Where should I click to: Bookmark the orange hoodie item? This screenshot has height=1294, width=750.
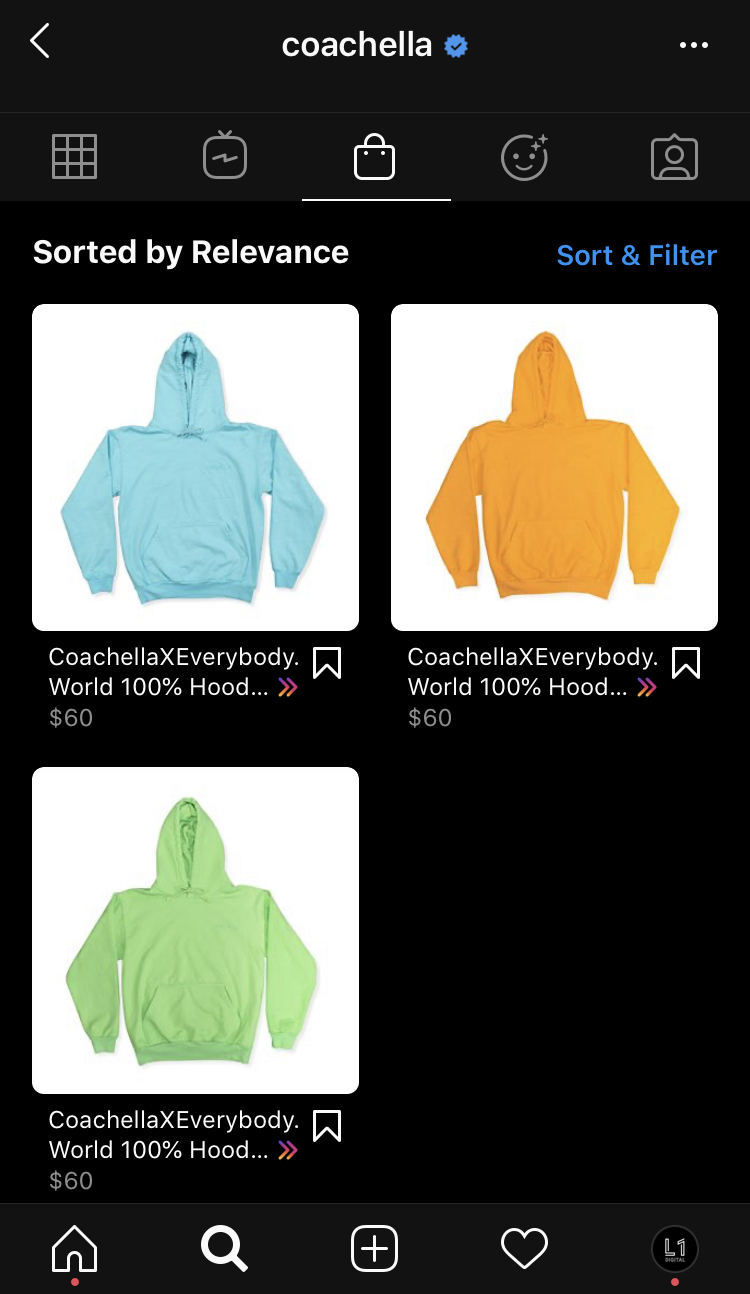(686, 663)
